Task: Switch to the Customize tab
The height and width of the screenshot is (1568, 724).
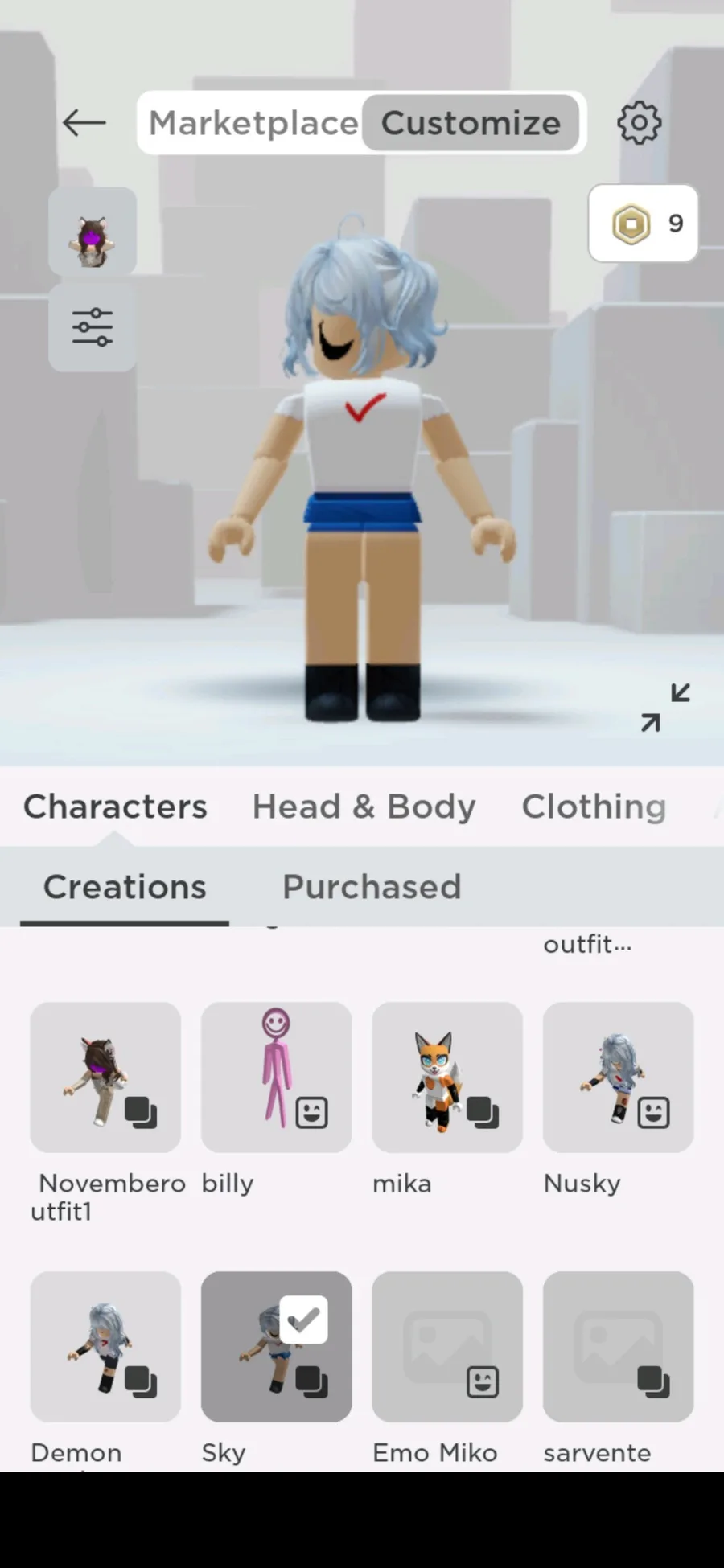Action: click(x=471, y=123)
